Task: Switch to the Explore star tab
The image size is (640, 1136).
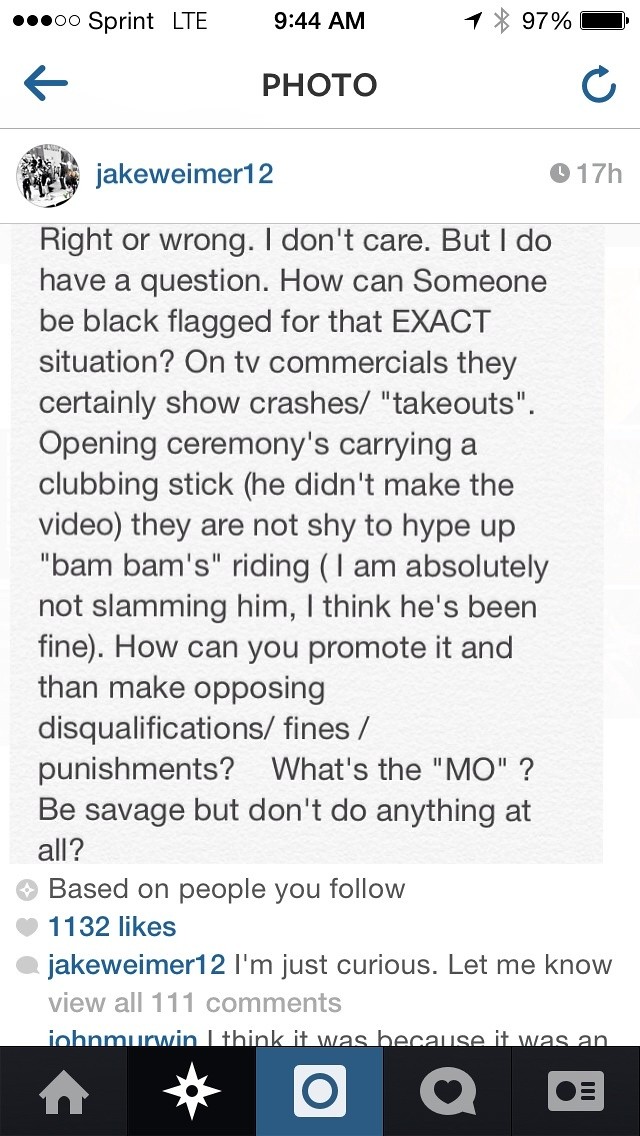Action: tap(192, 1091)
